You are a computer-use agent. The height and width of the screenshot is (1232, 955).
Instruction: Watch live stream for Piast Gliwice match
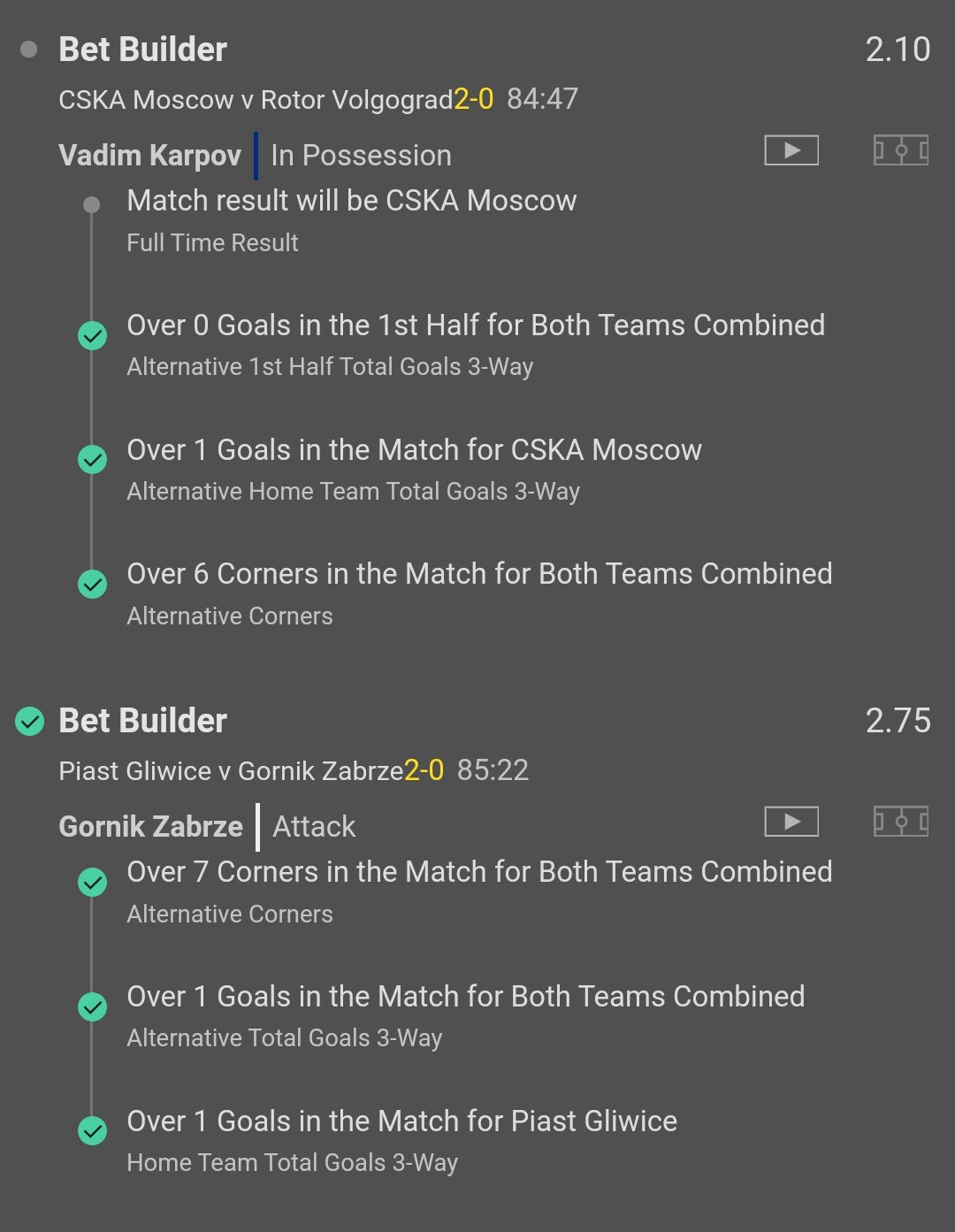click(x=791, y=822)
